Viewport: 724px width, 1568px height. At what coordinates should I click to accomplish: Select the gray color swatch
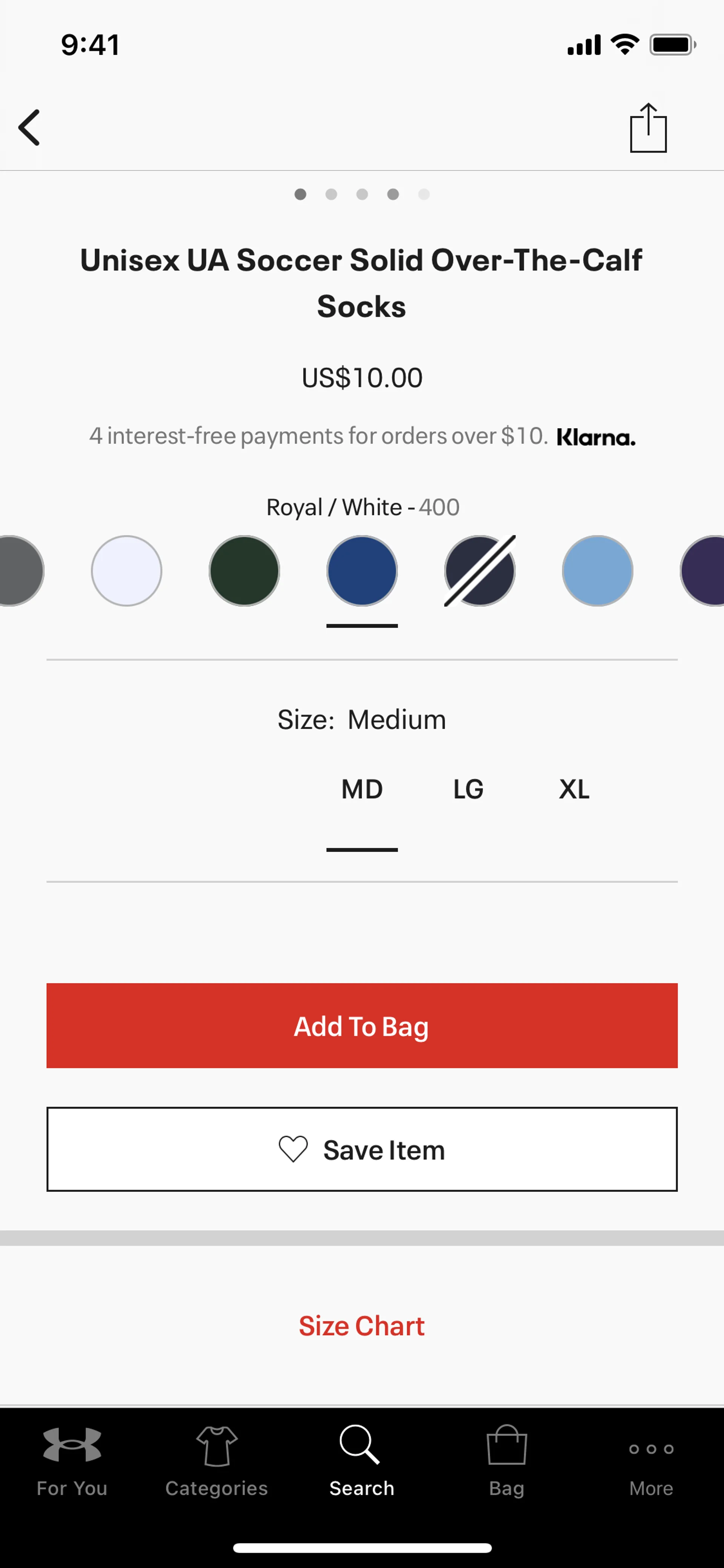(x=18, y=571)
